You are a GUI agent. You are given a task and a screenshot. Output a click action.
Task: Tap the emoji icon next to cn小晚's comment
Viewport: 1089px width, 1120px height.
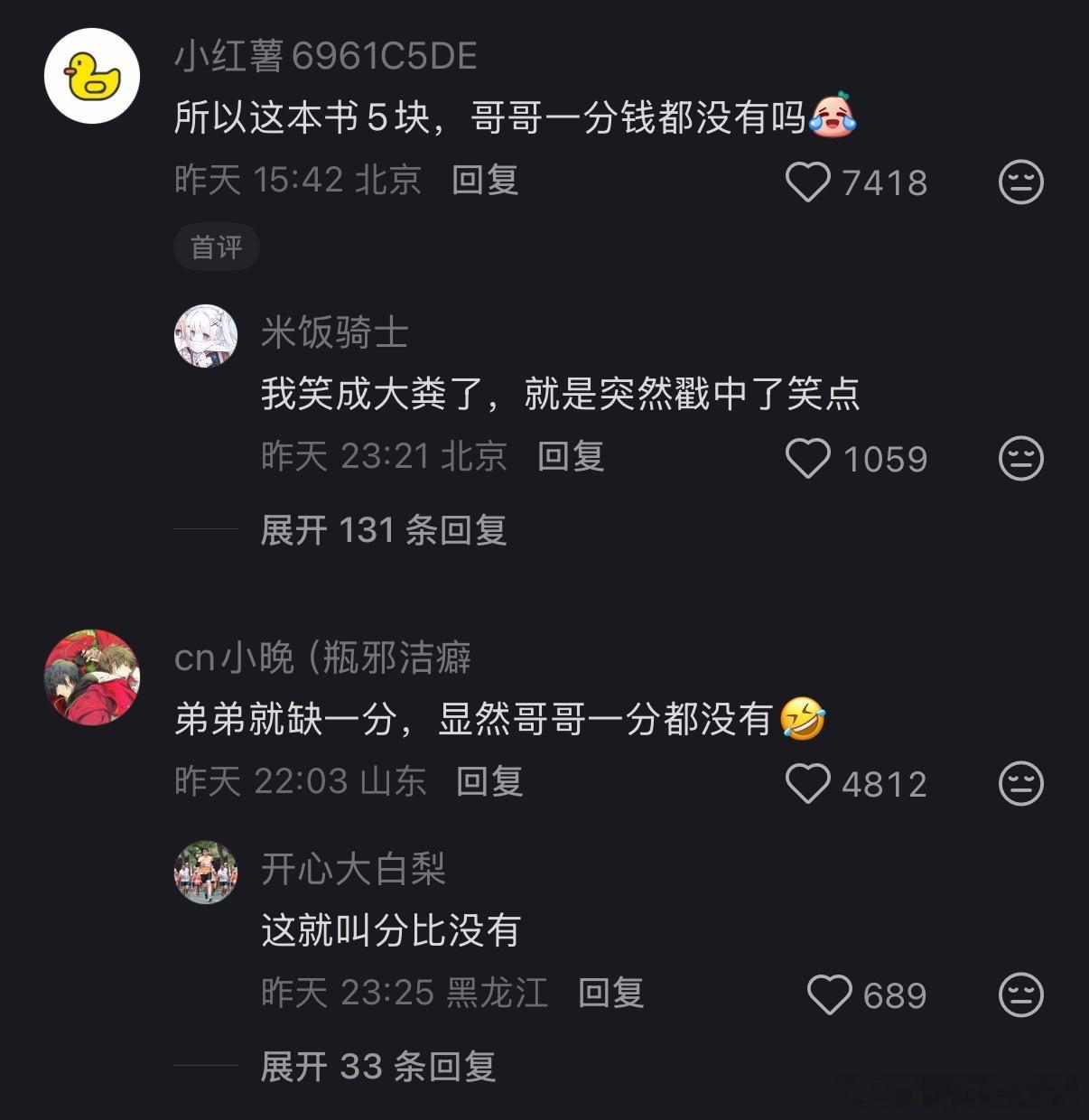point(1019,784)
